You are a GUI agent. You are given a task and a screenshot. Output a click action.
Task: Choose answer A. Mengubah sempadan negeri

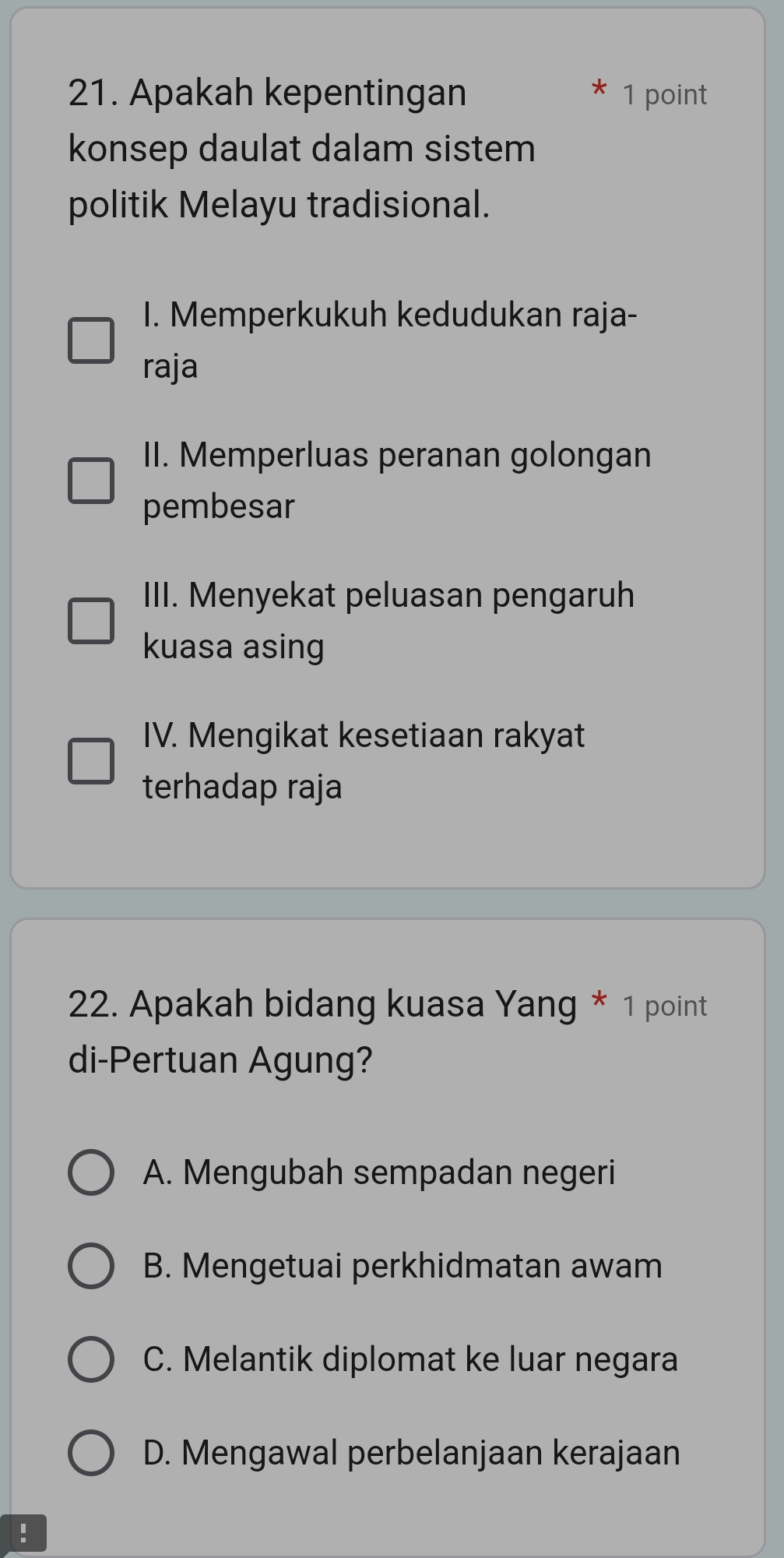point(91,1172)
